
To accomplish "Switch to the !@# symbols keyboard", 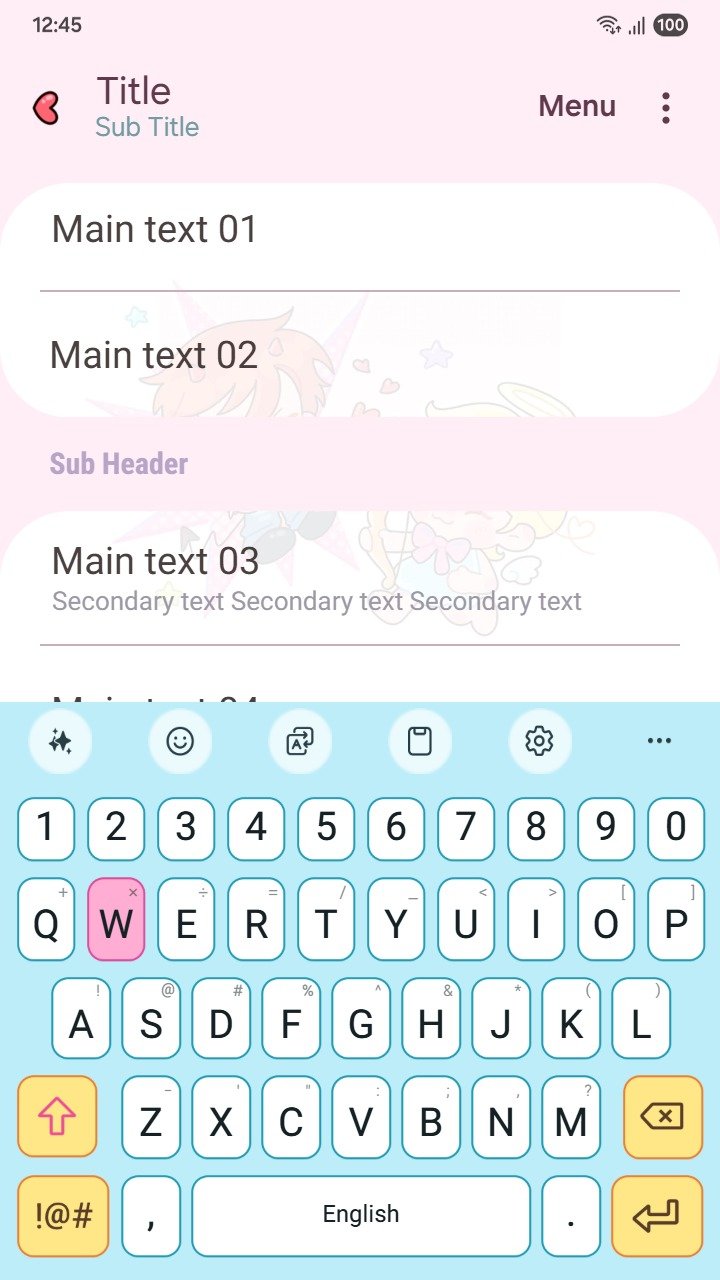I will (x=63, y=1216).
